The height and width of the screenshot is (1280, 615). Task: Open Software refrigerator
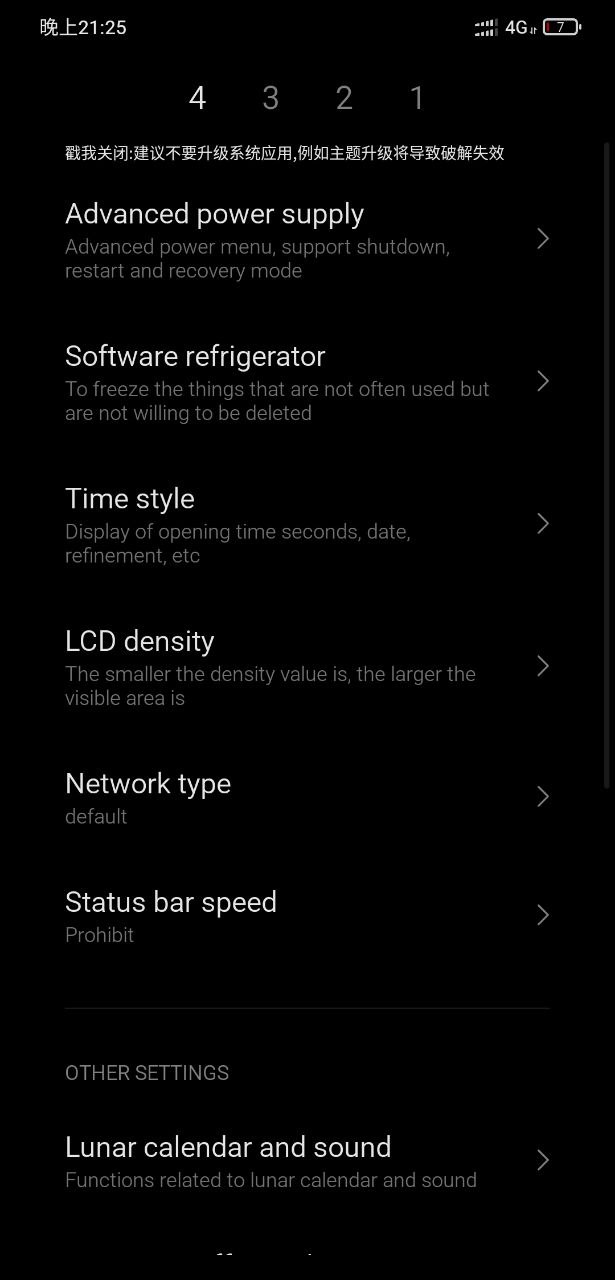(x=307, y=382)
